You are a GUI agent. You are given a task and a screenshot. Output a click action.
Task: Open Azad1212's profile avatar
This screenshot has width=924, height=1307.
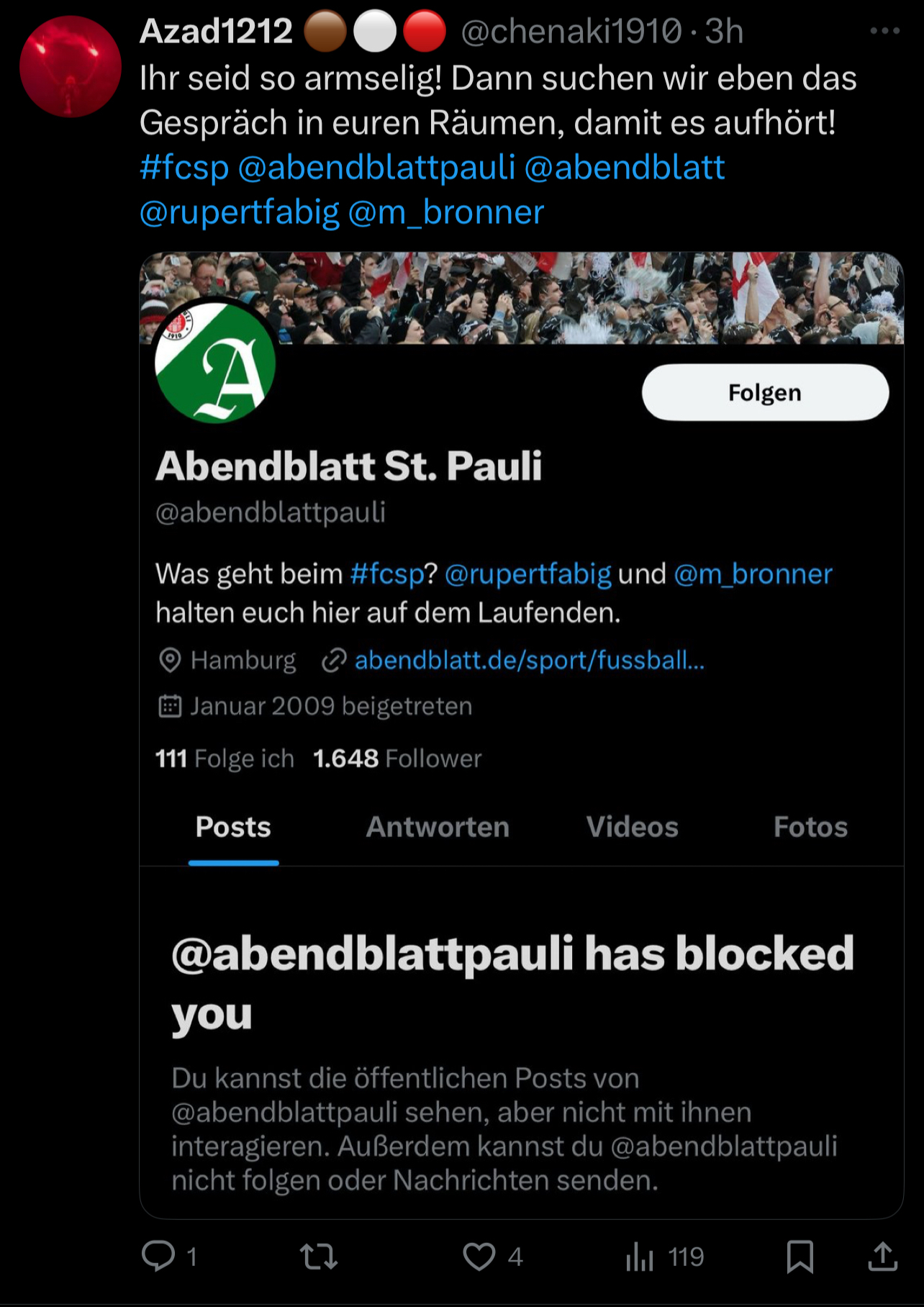(70, 67)
